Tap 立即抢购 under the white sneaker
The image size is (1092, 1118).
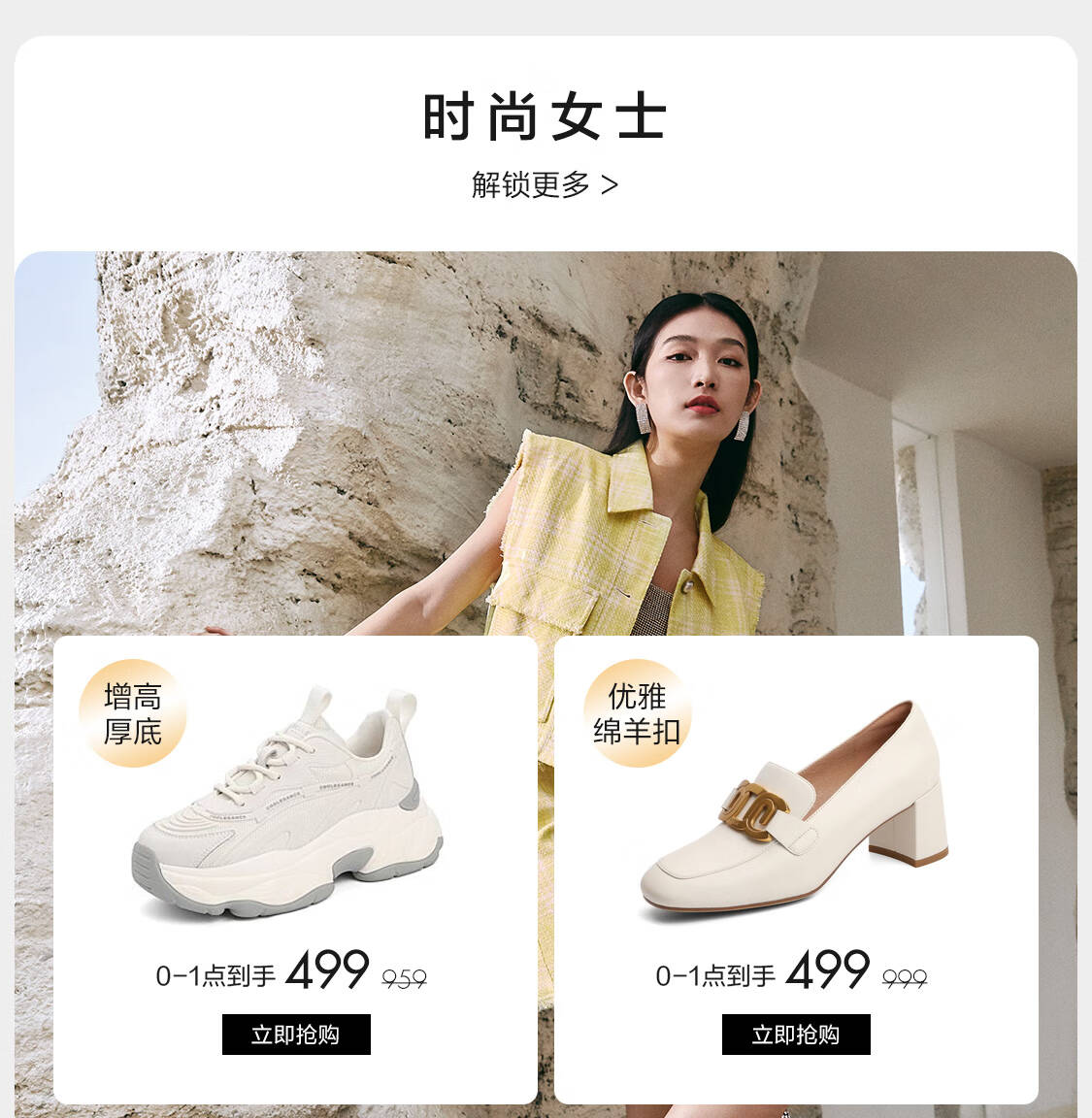coord(296,1035)
